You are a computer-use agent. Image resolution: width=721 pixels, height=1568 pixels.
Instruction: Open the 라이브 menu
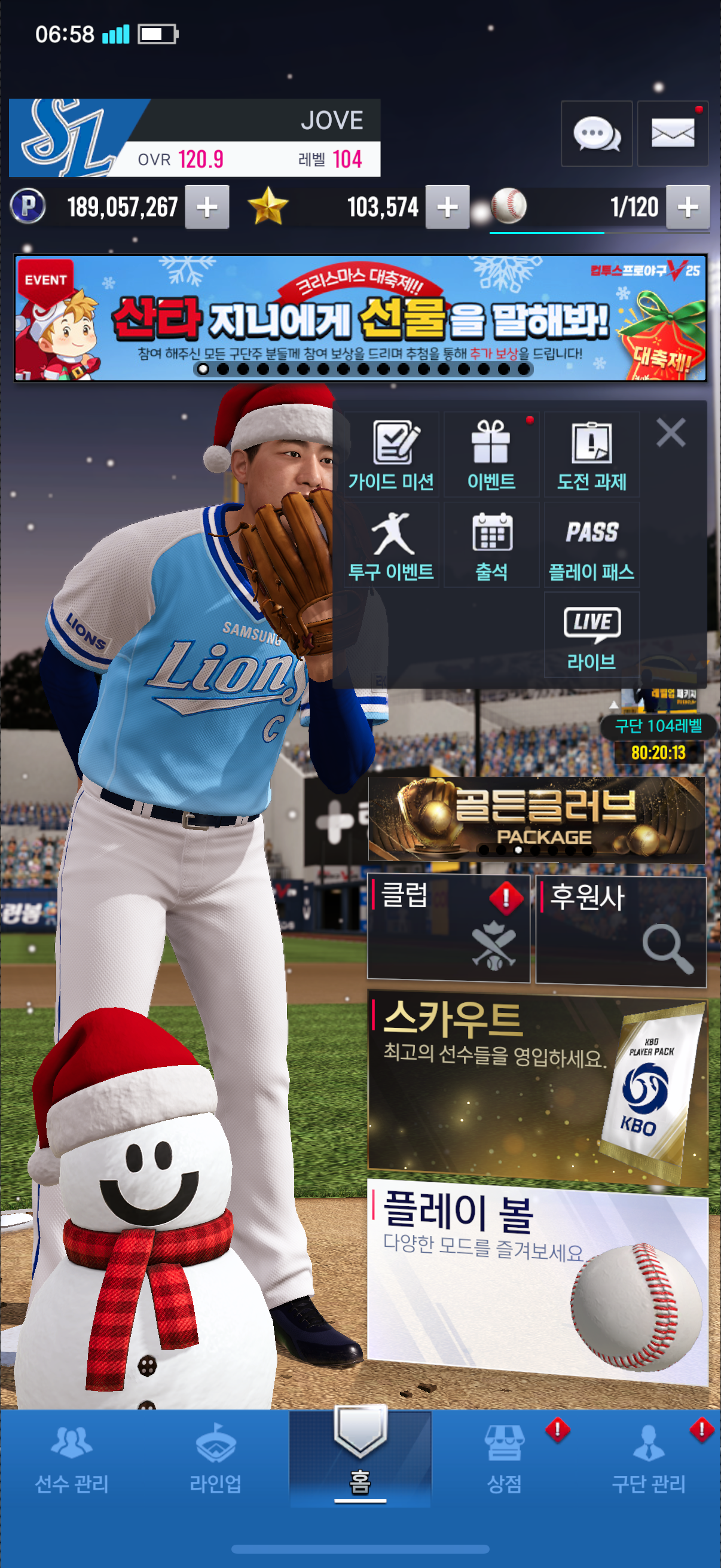click(591, 636)
